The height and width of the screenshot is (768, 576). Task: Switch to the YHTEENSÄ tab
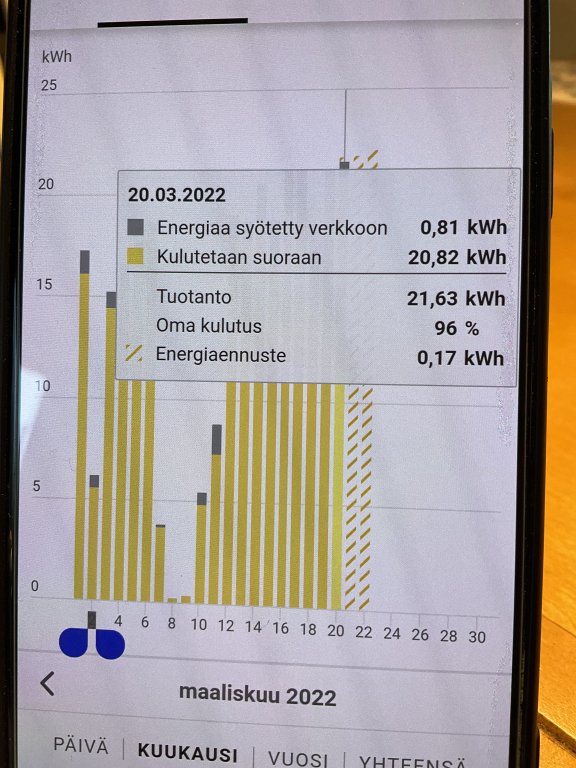pyautogui.click(x=412, y=762)
